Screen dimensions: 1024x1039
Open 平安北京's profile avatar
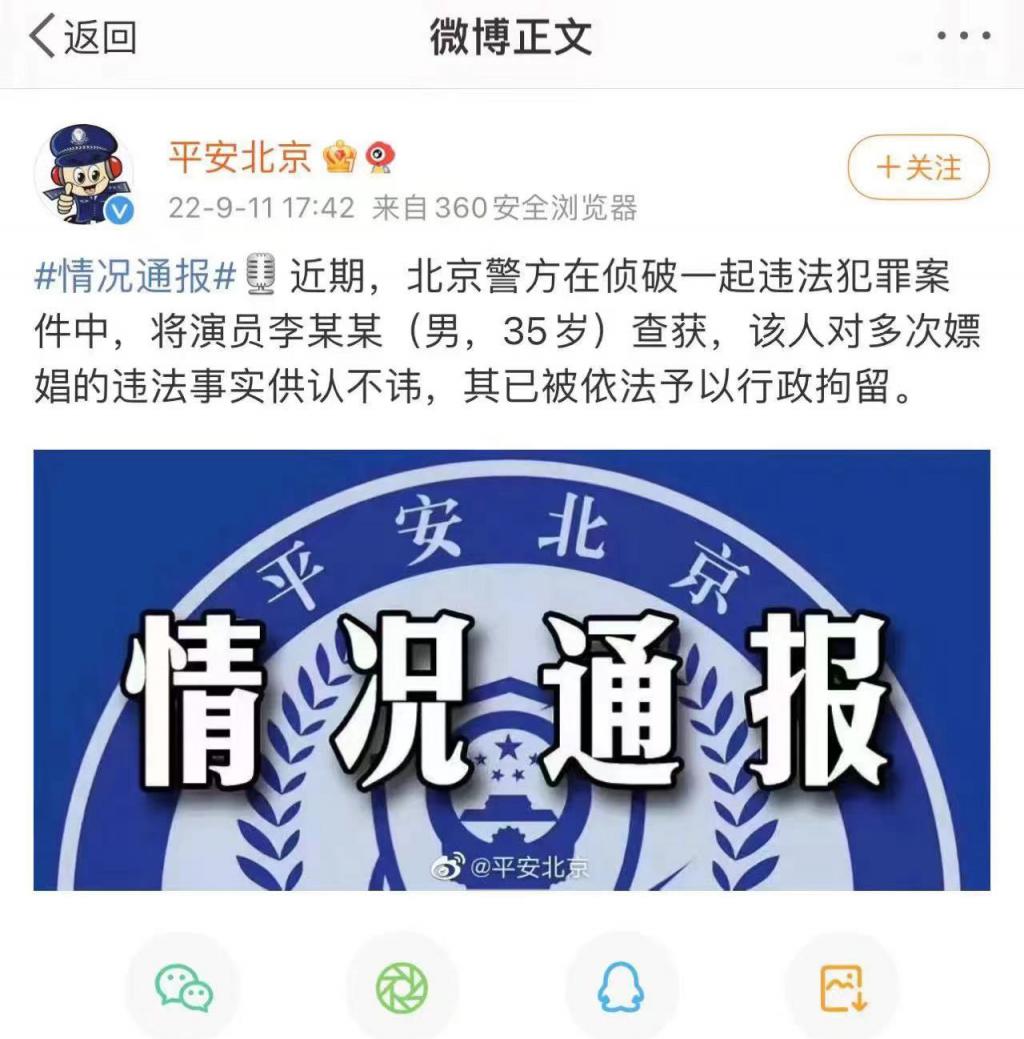(84, 172)
